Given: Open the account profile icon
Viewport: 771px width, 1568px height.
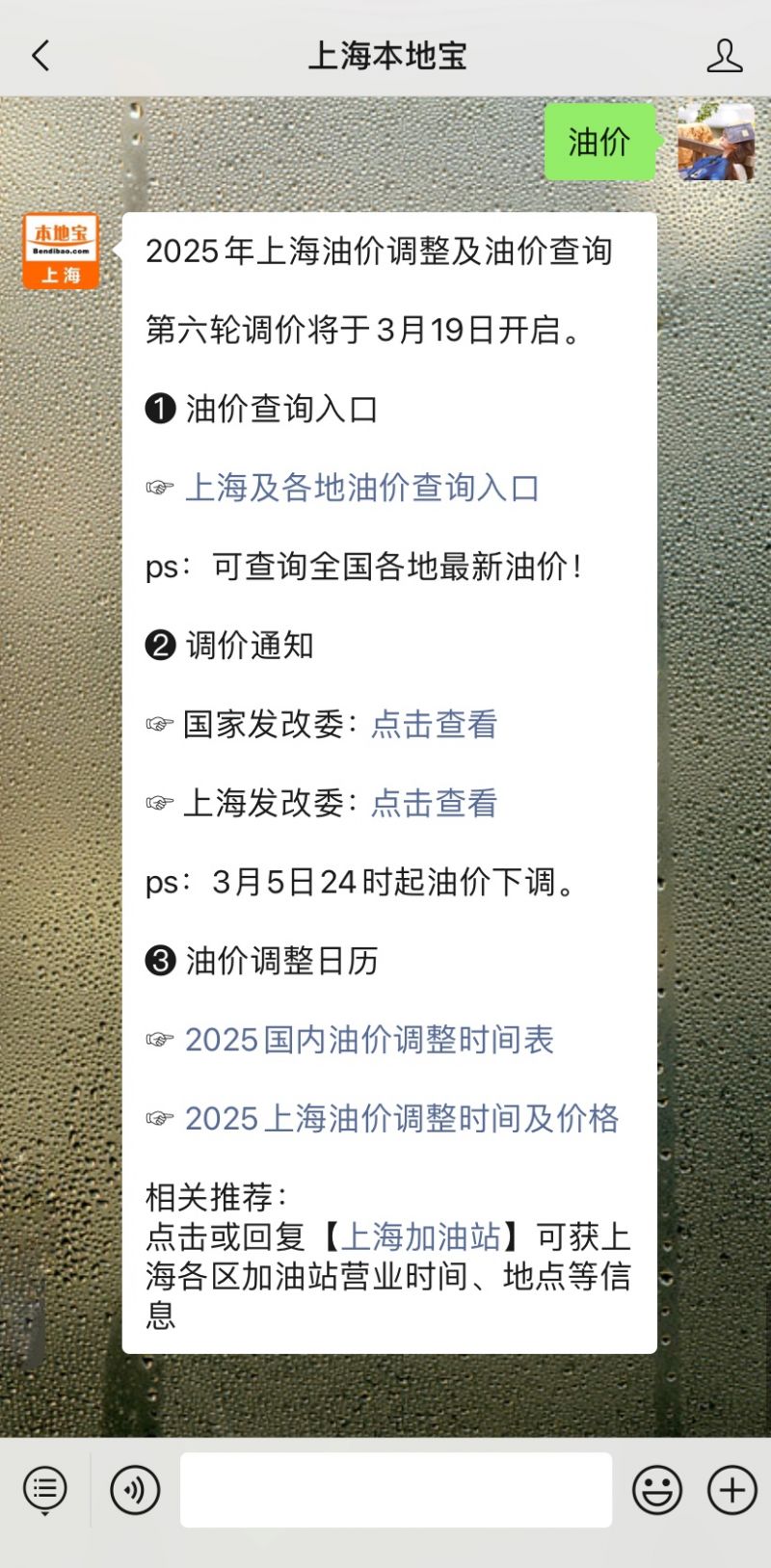Looking at the screenshot, I should [x=724, y=56].
